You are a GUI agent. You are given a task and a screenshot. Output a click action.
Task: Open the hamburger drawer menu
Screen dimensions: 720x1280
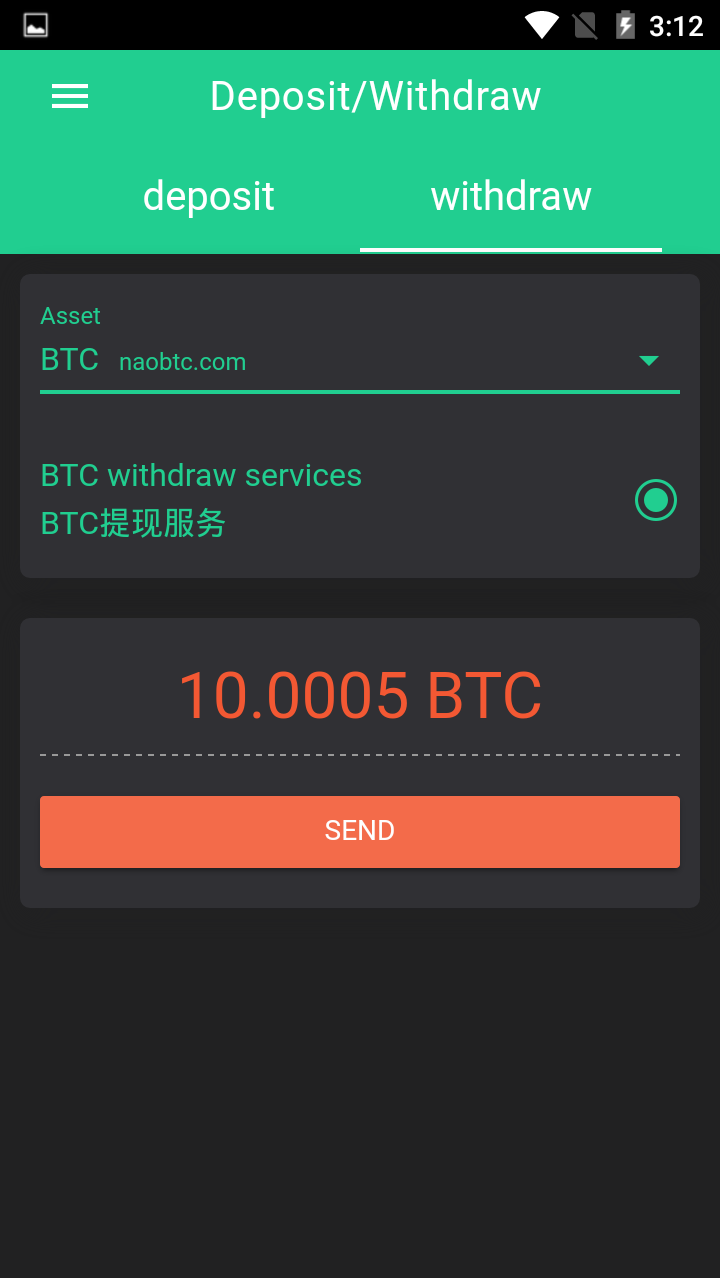(x=70, y=96)
